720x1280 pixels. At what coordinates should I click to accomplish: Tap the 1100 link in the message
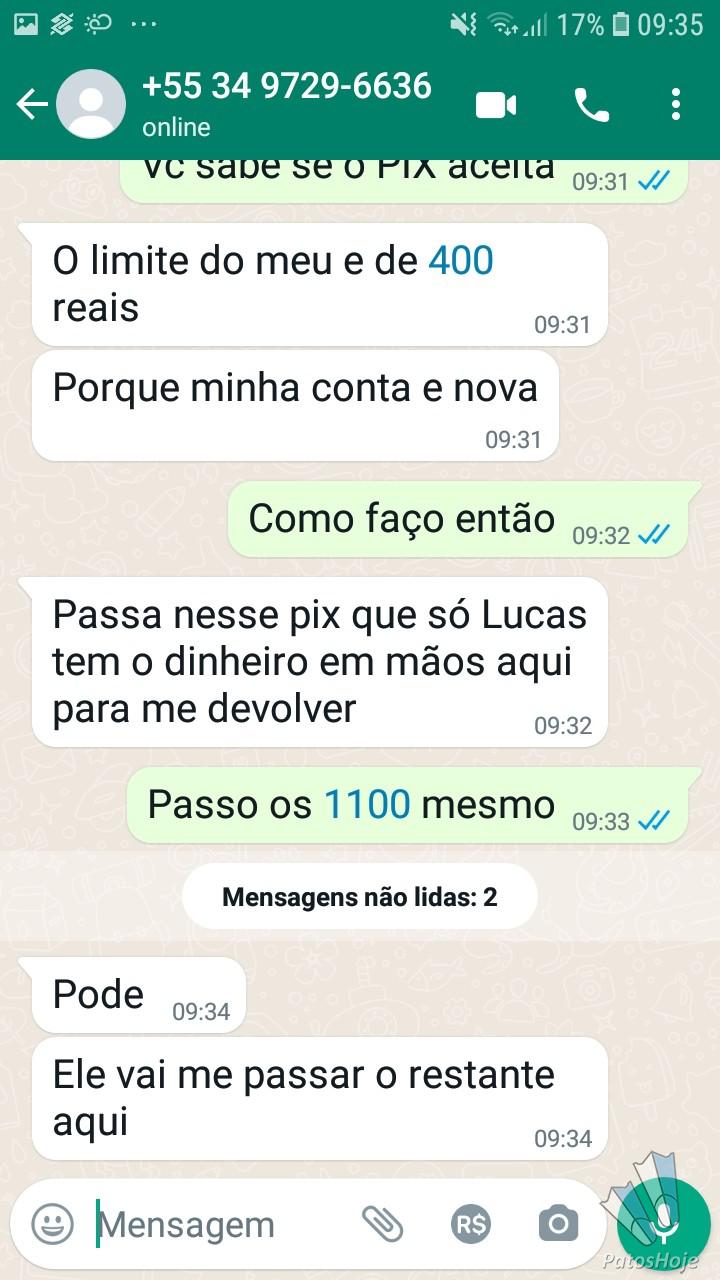pyautogui.click(x=367, y=804)
